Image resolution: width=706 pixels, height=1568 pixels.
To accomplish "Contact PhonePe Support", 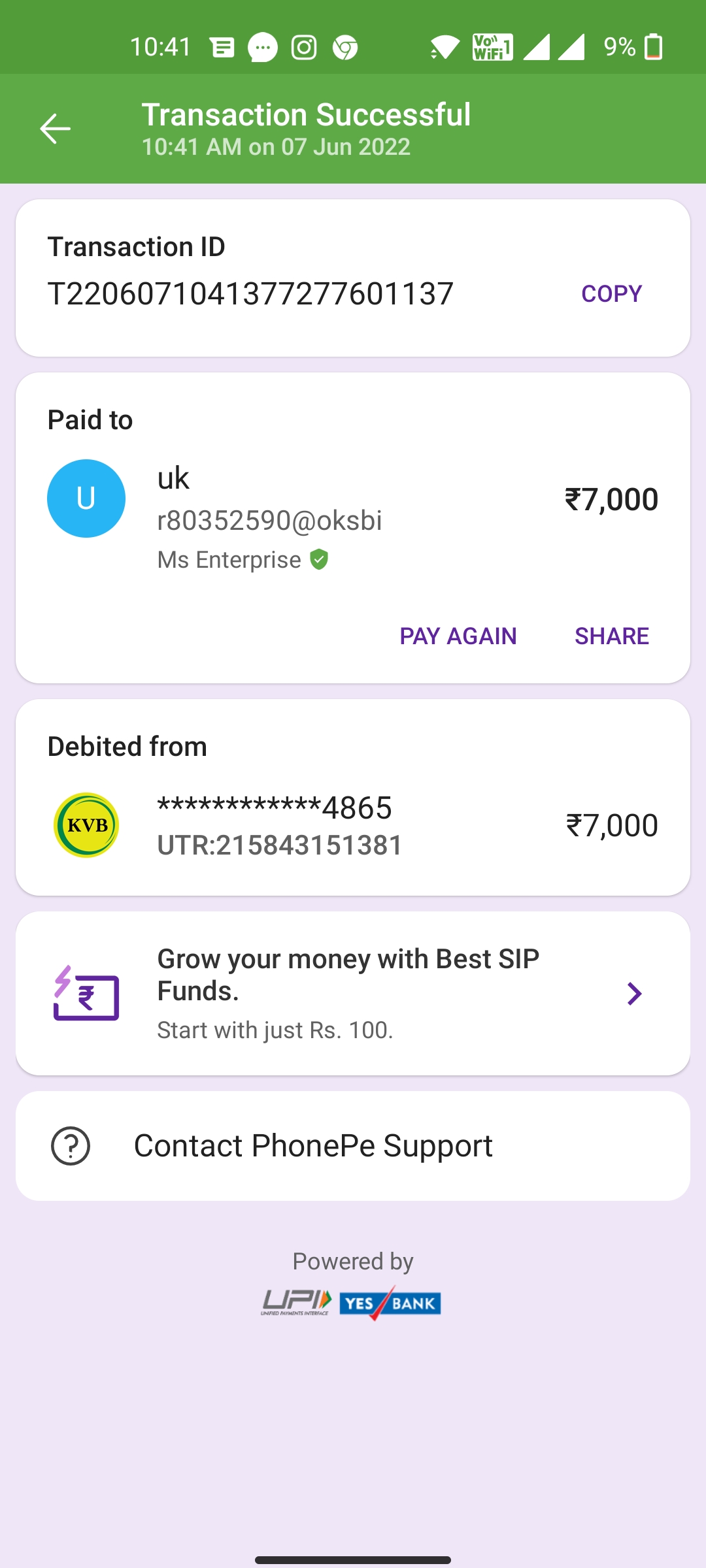I will pyautogui.click(x=353, y=1146).
